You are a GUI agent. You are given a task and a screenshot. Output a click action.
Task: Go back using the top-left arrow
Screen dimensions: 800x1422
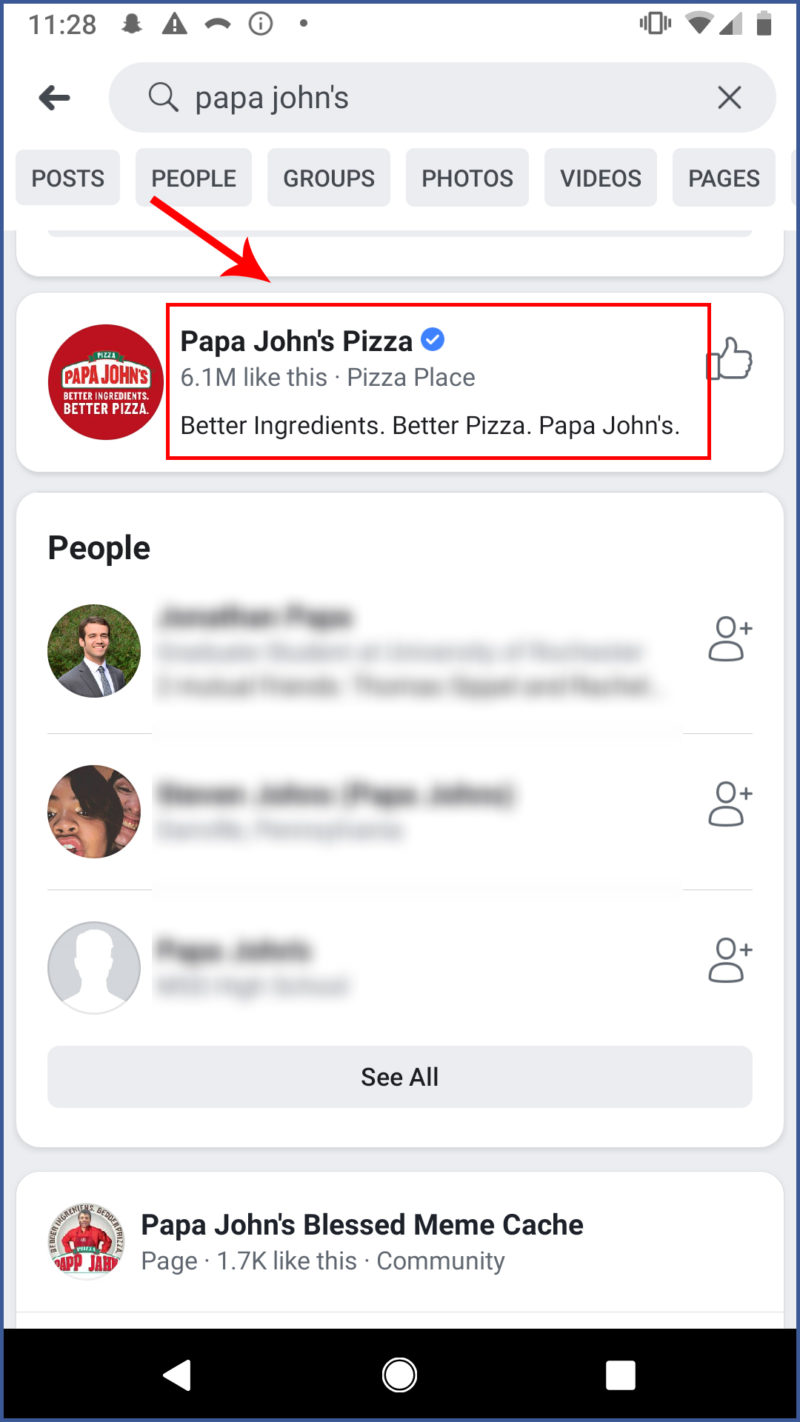[x=54, y=97]
